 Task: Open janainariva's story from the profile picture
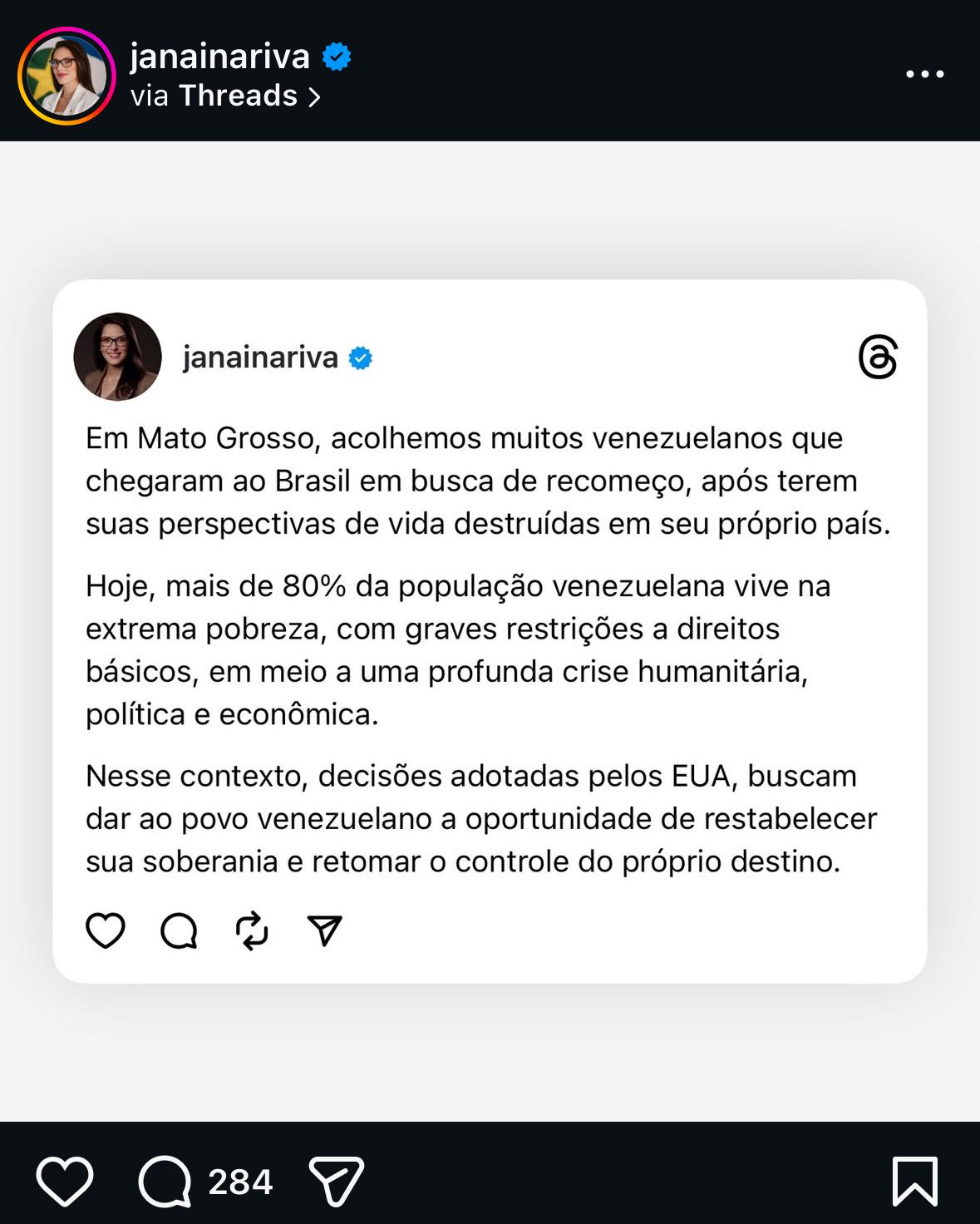[x=66, y=76]
